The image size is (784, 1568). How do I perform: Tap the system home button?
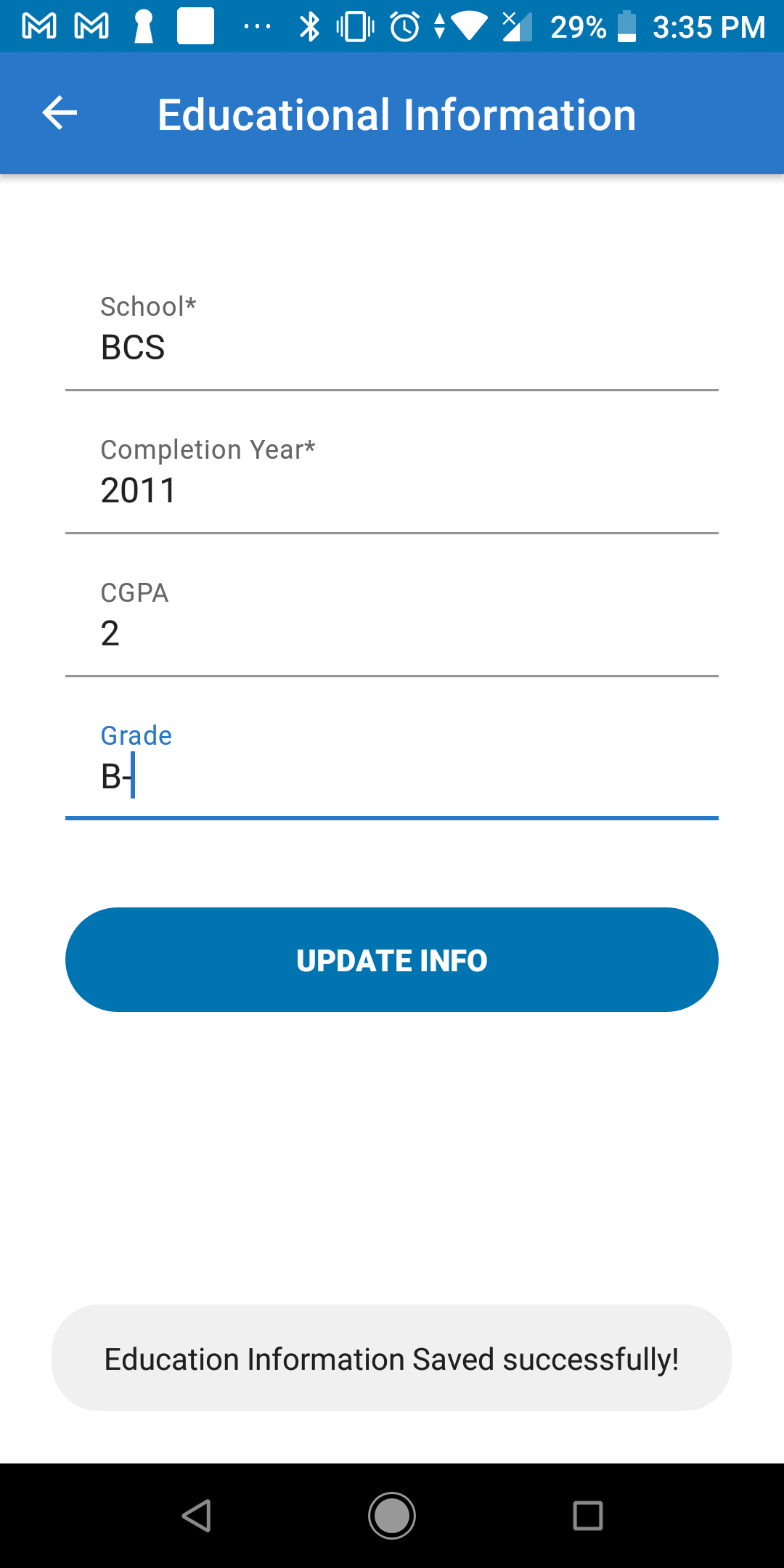click(392, 1516)
